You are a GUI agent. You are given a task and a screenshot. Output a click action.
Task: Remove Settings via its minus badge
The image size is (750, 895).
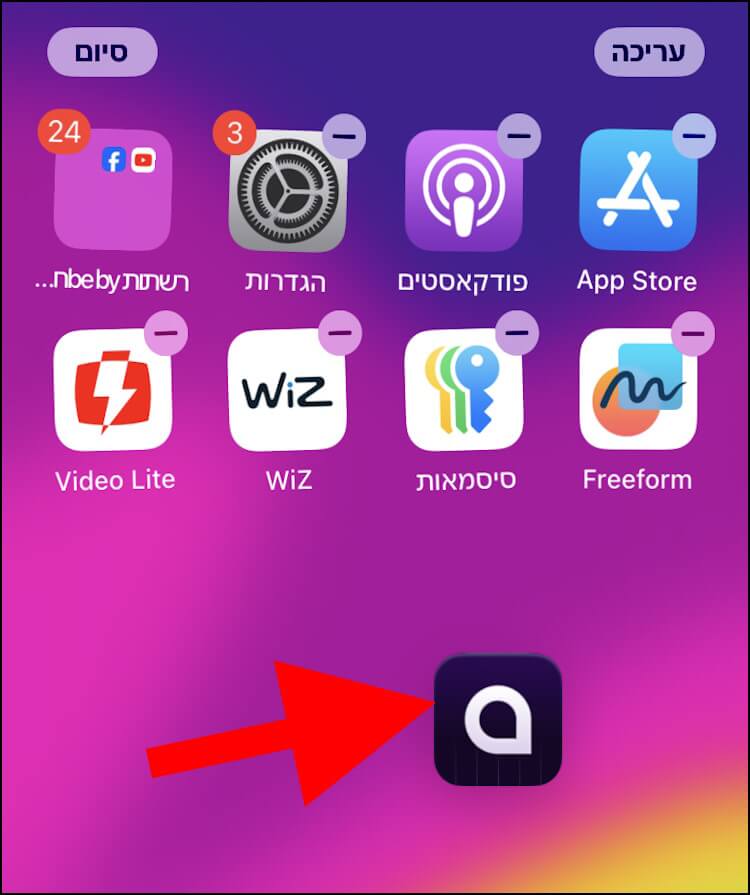tap(344, 136)
